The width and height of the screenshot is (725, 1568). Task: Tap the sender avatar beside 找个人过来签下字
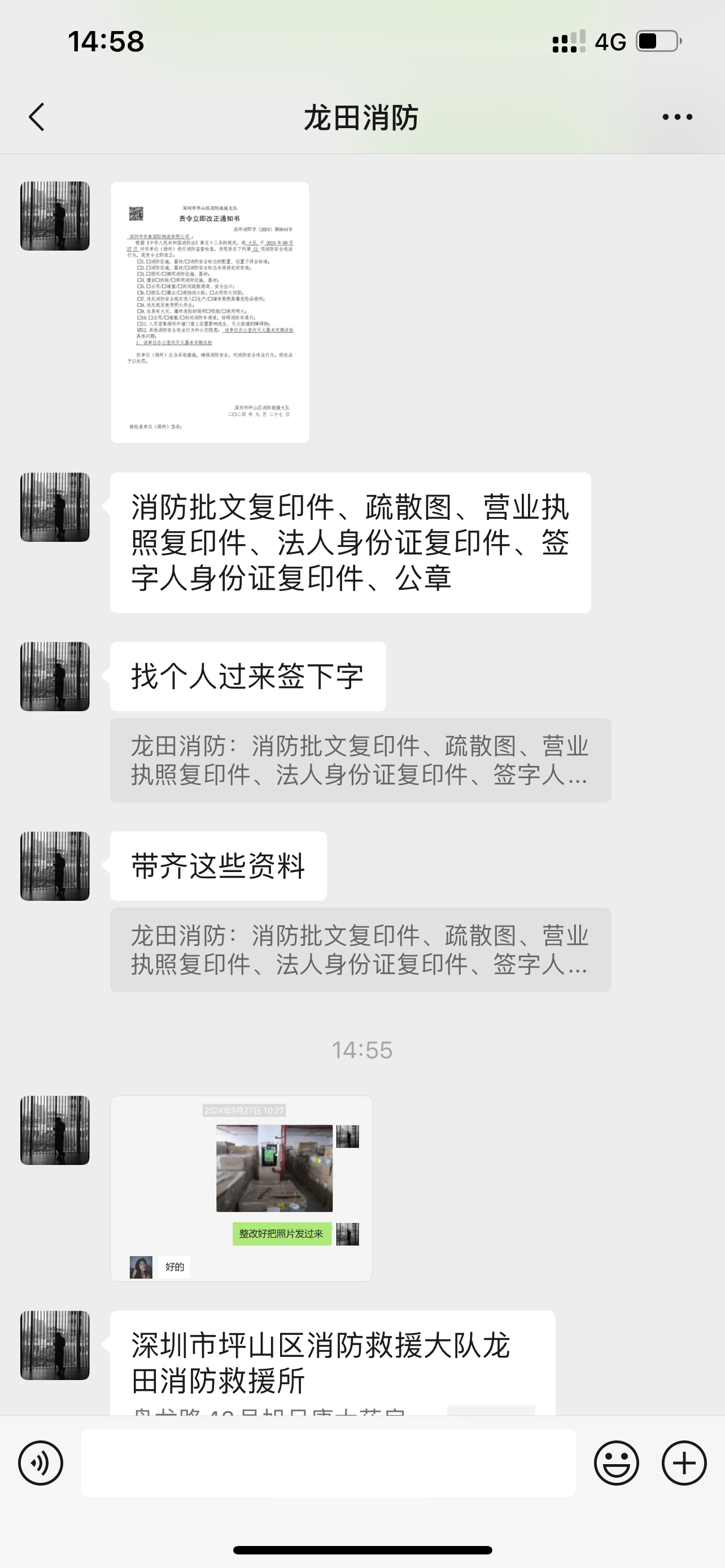(55, 676)
